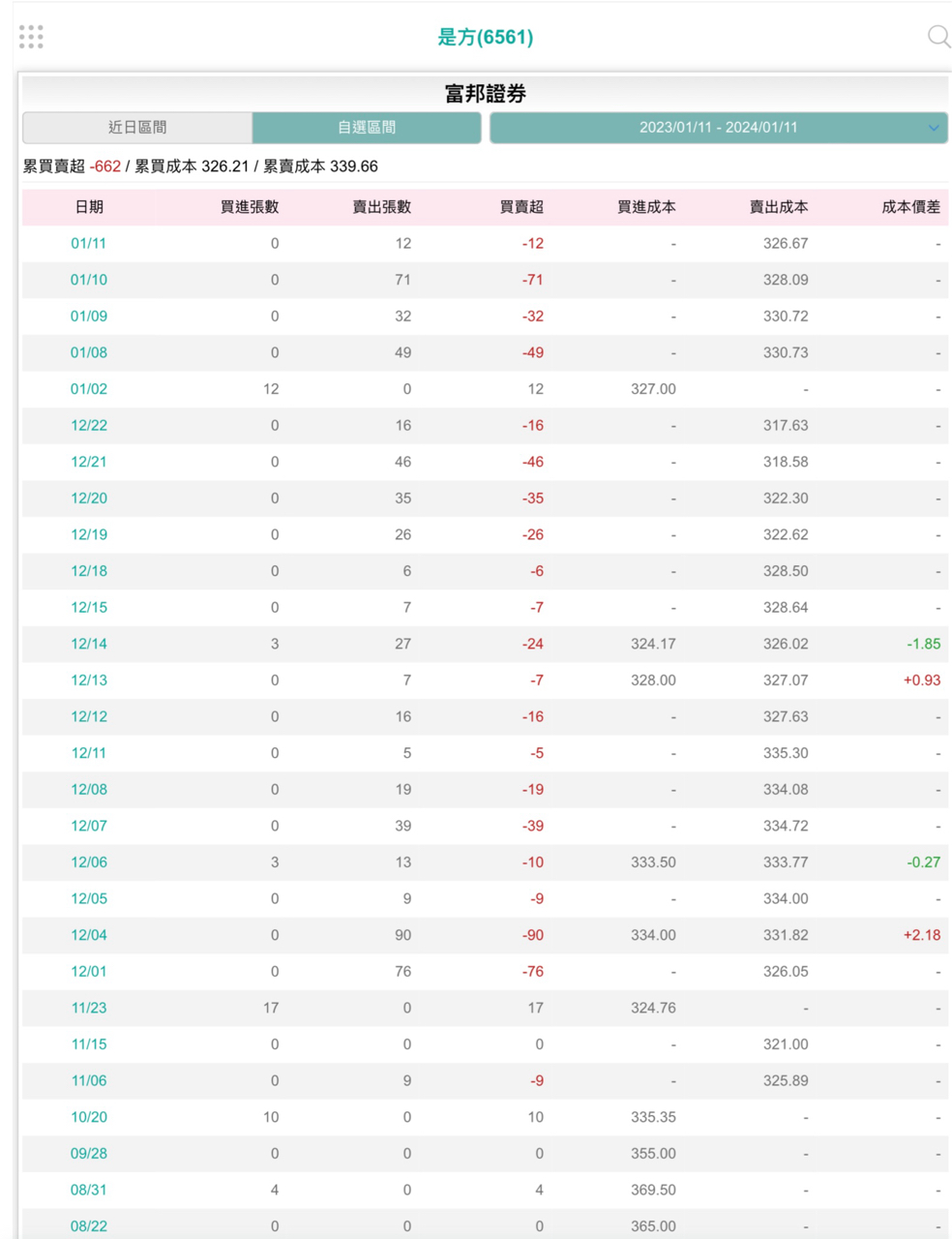Tap the 10/20 date link
This screenshot has width=952, height=1239.
click(89, 1117)
